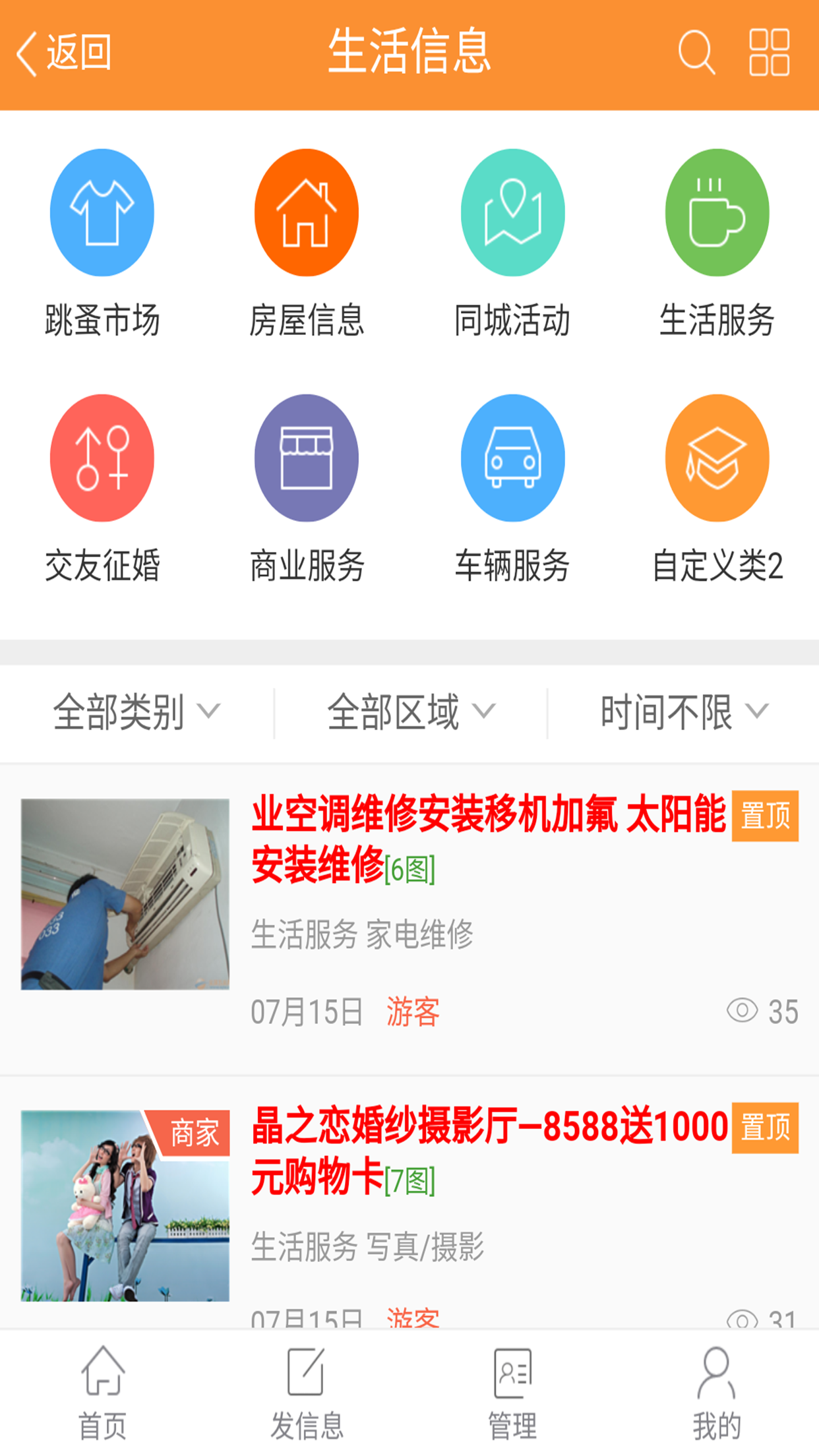Switch to the 发信息 tab
The image size is (819, 1456).
[307, 1393]
